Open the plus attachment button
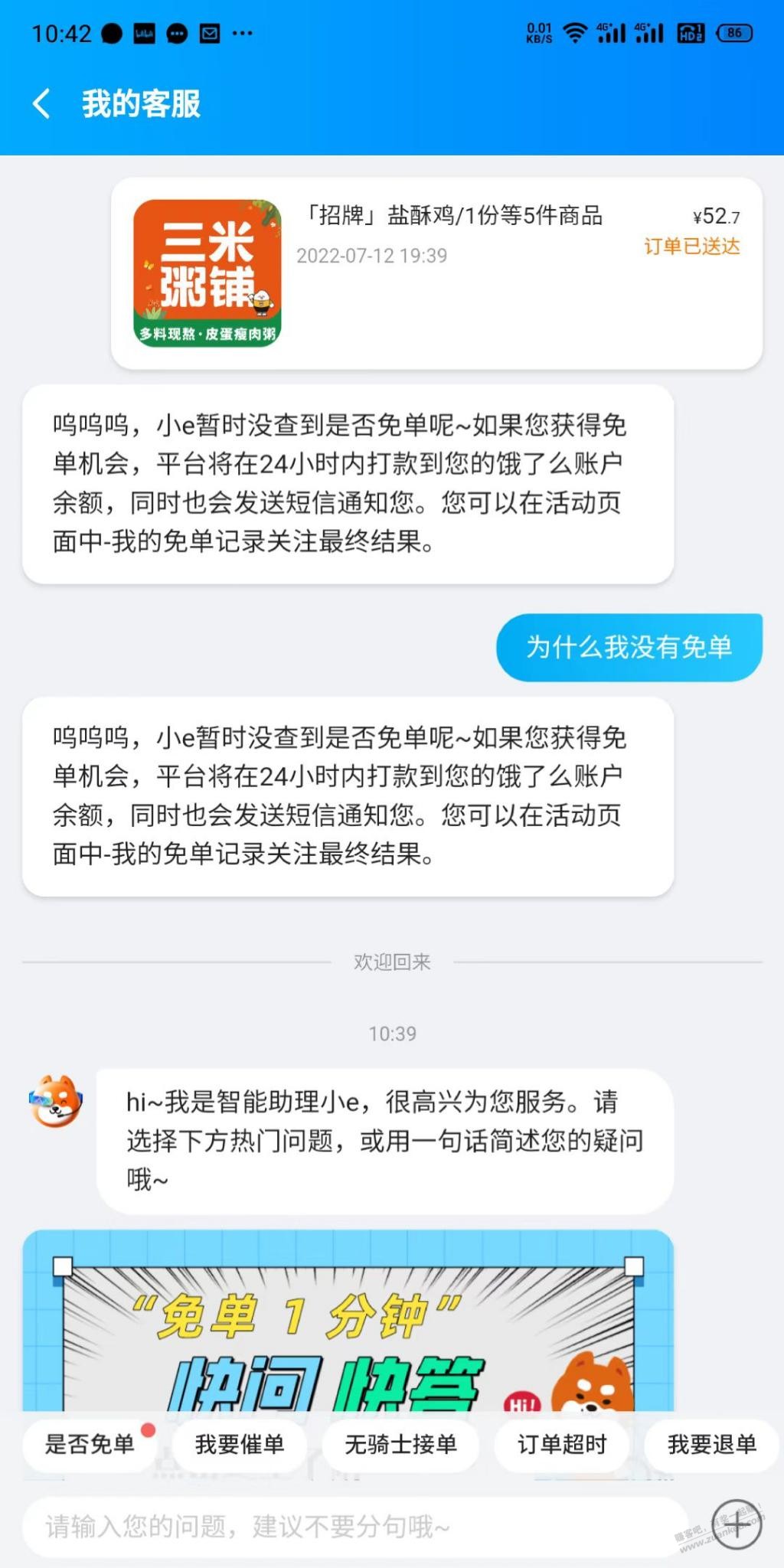 [738, 1524]
